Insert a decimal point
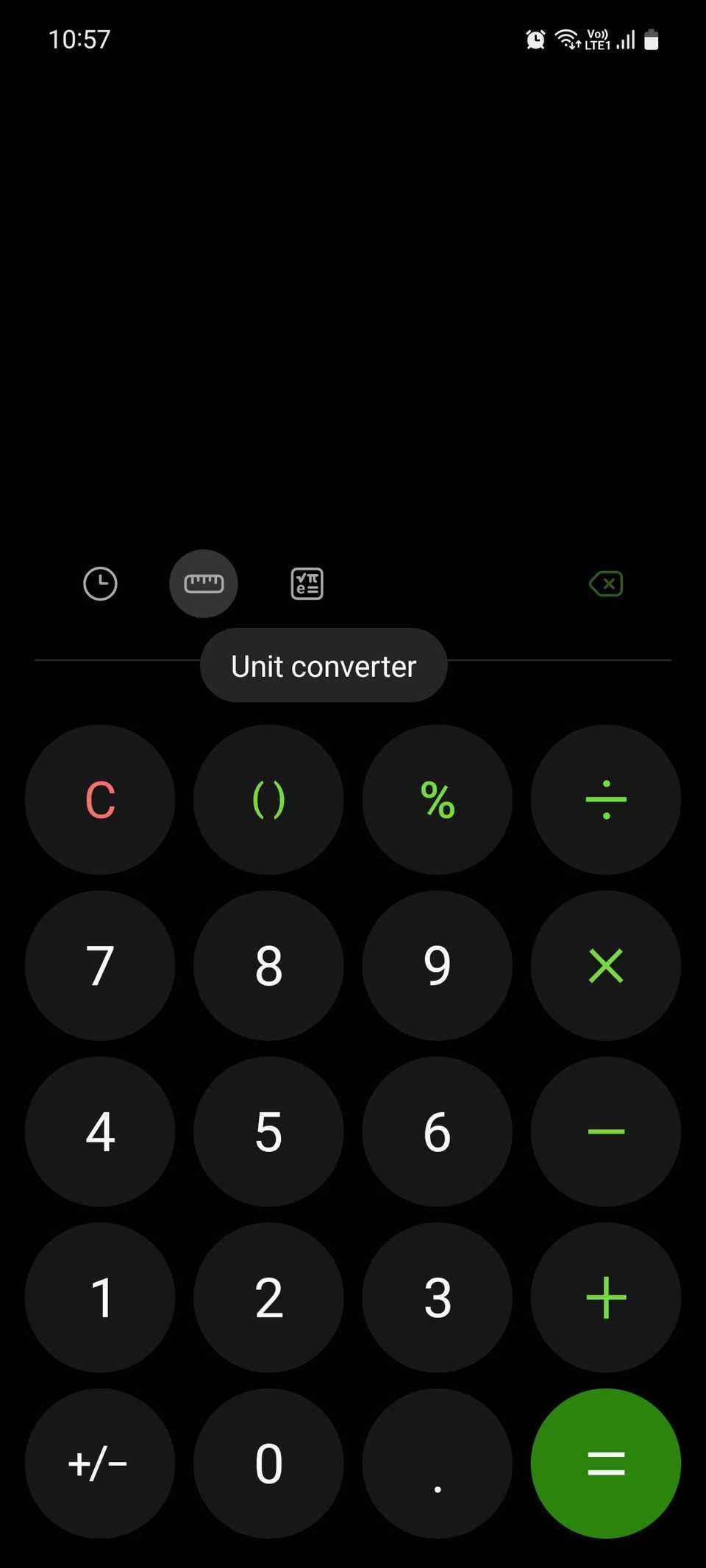Viewport: 706px width, 1568px height. tap(438, 1464)
